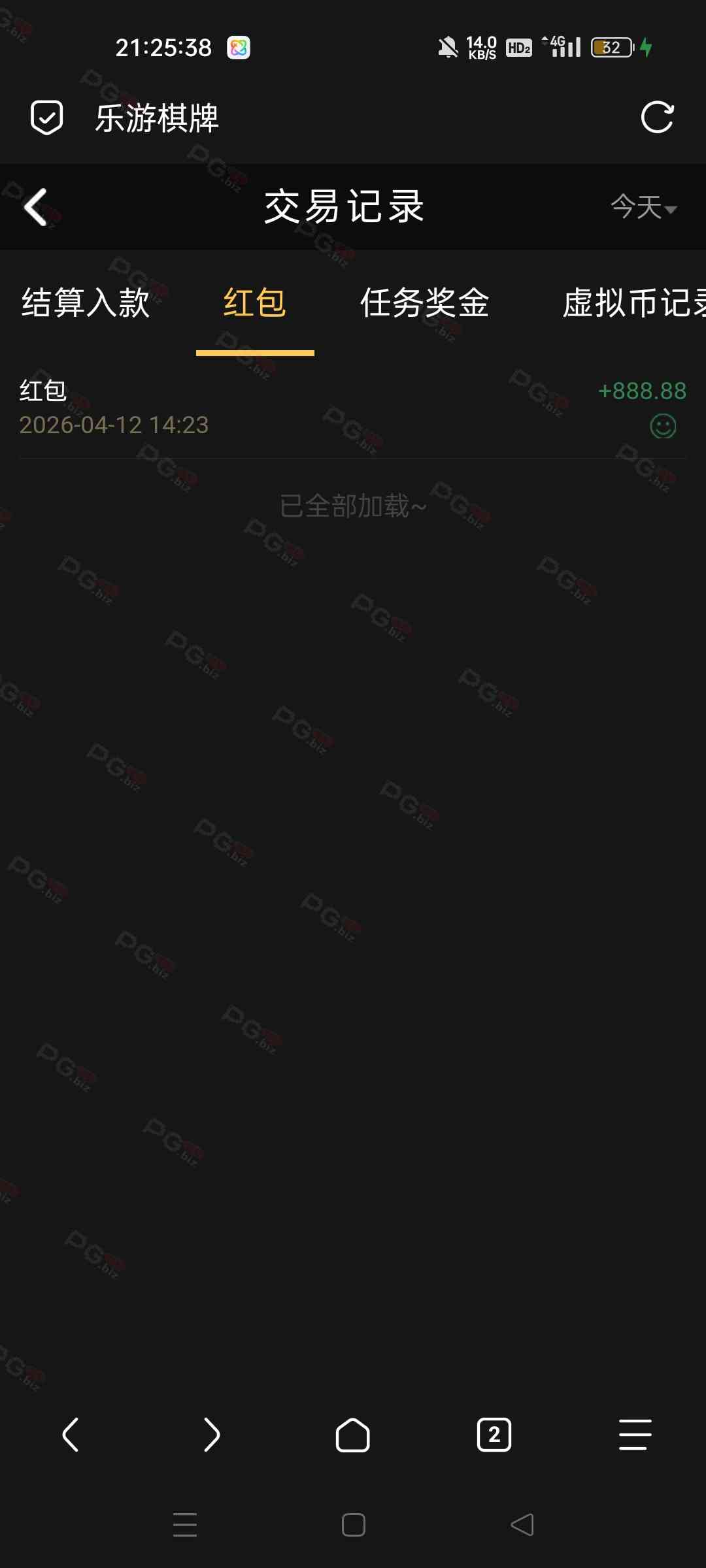Go back from 交易记录 page
The image size is (706, 1568).
click(36, 207)
